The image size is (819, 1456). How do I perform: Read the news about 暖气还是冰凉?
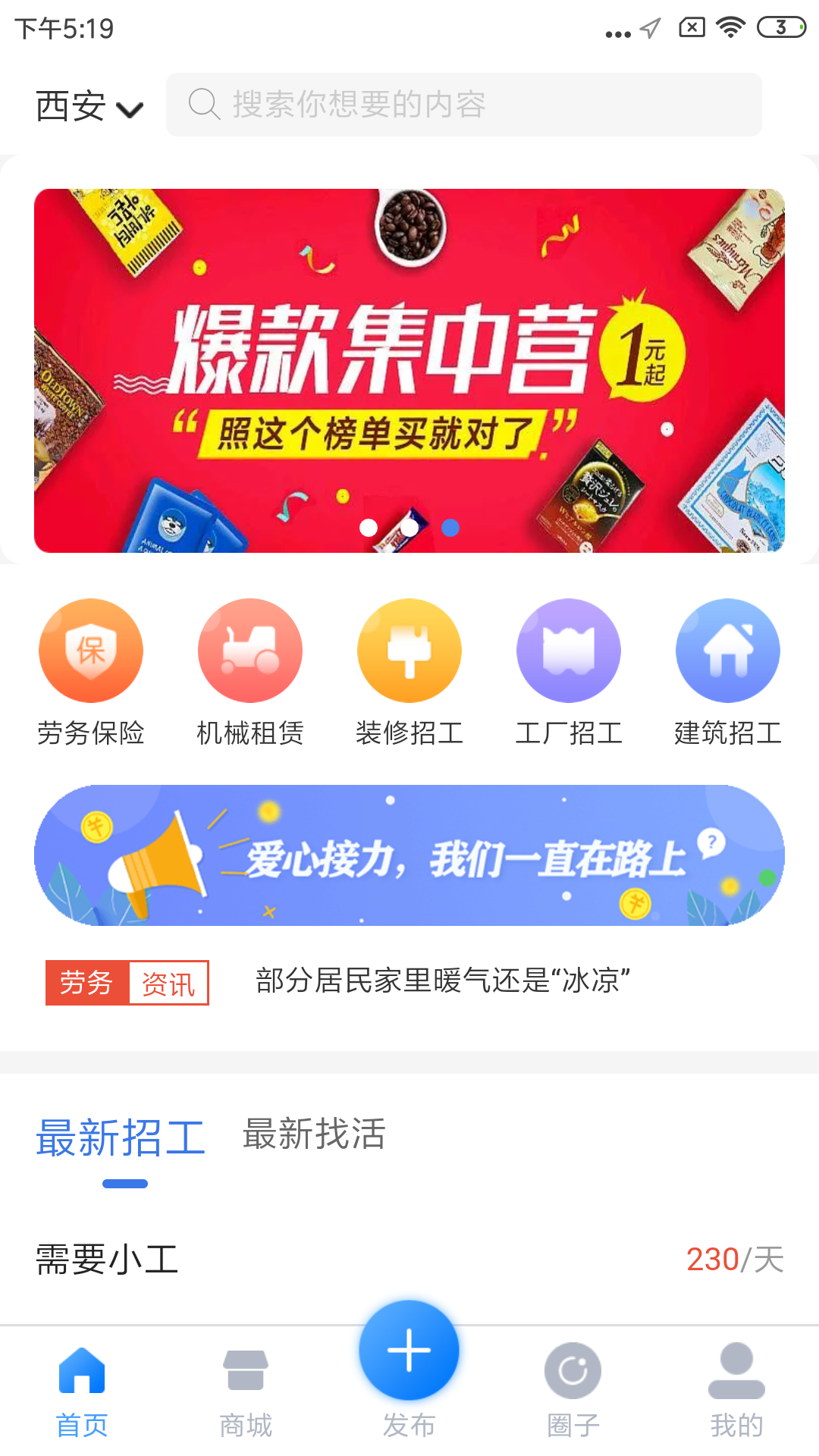tap(443, 981)
